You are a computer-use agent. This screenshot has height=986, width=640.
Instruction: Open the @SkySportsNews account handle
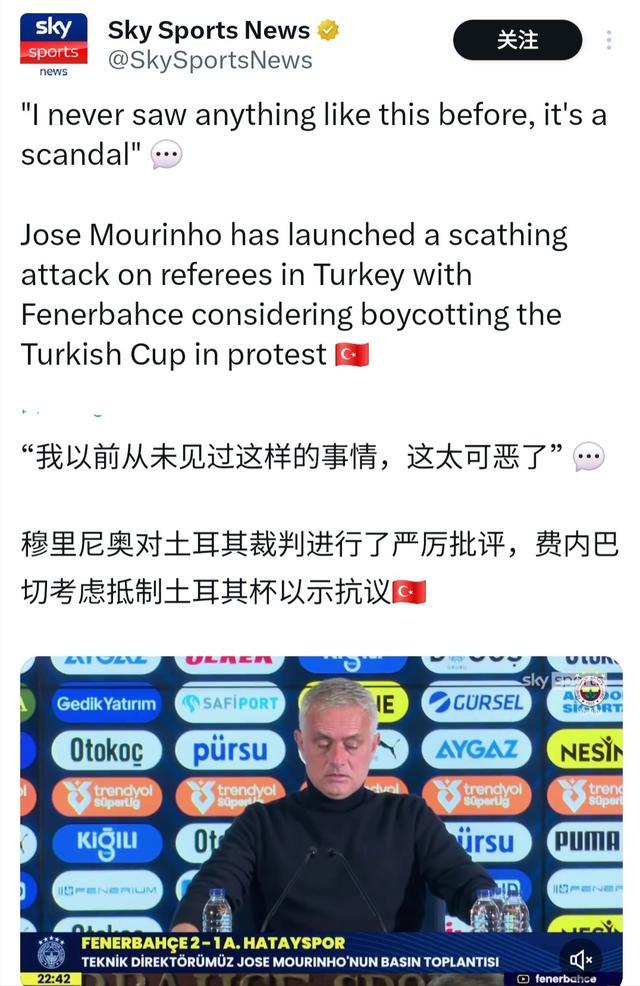(x=209, y=61)
